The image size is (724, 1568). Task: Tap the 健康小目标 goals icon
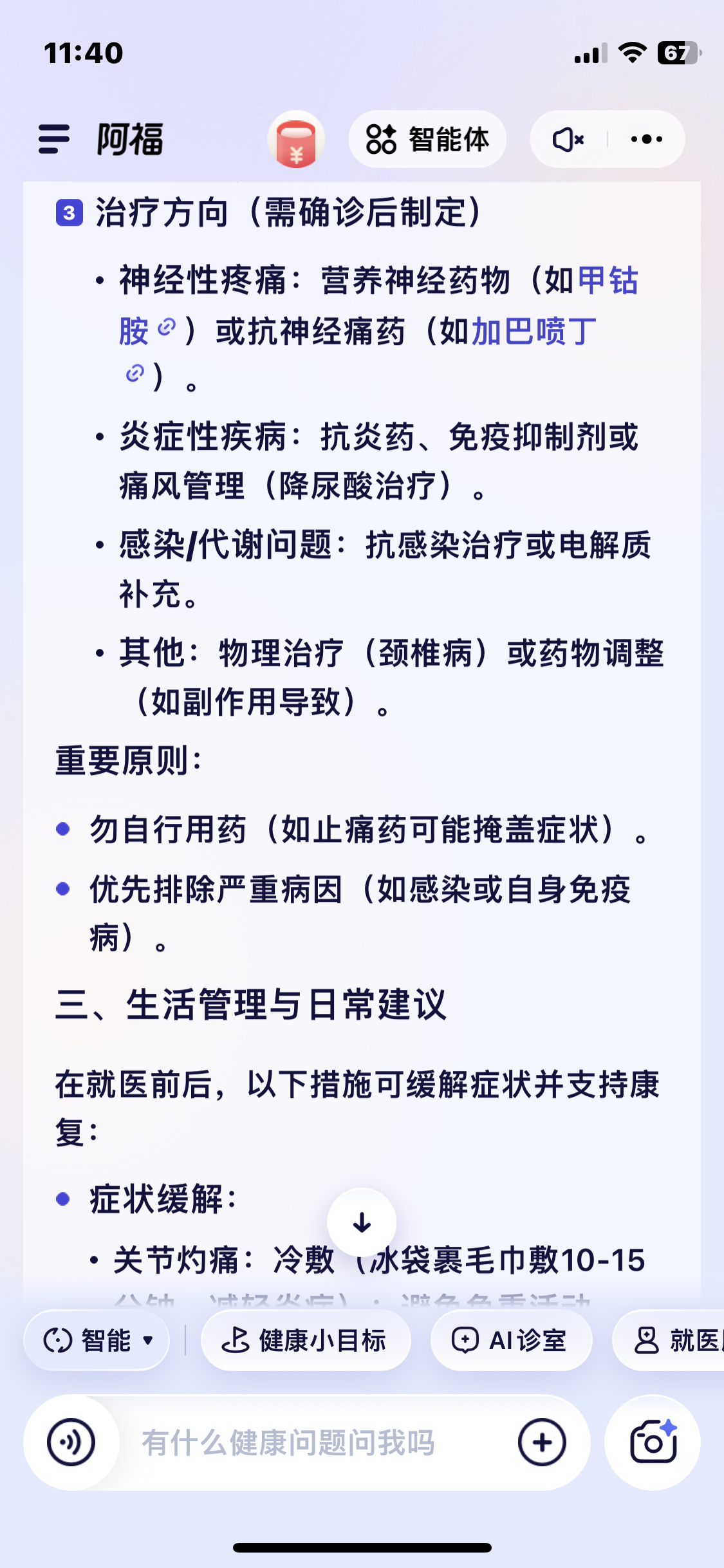tap(236, 1340)
